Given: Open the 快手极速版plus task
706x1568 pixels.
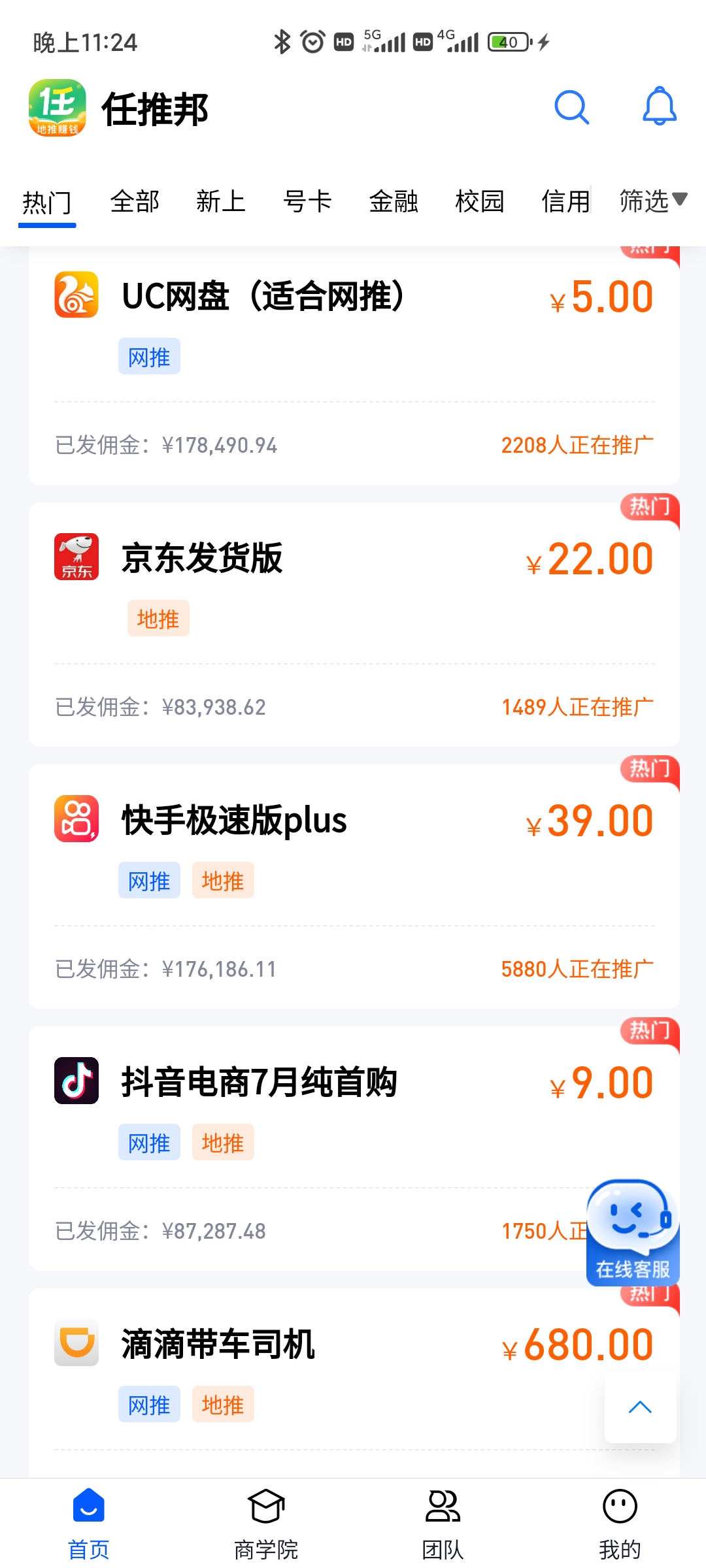Looking at the screenshot, I should click(234, 821).
